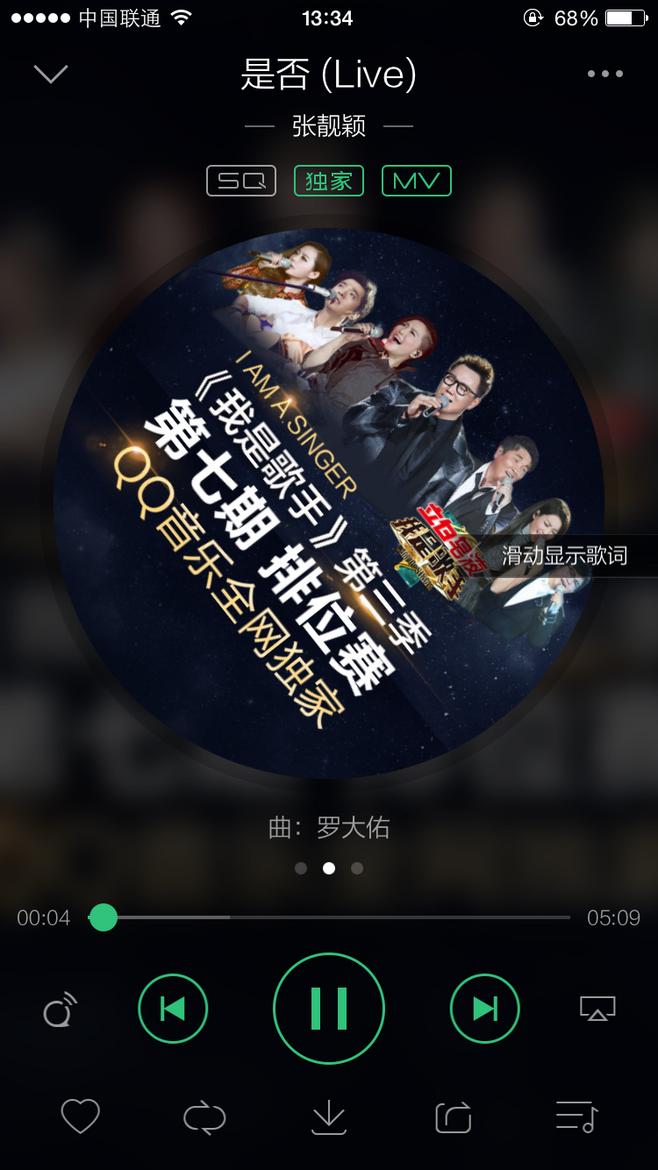Collapse the player with the down chevron
The width and height of the screenshot is (658, 1170).
tap(50, 74)
